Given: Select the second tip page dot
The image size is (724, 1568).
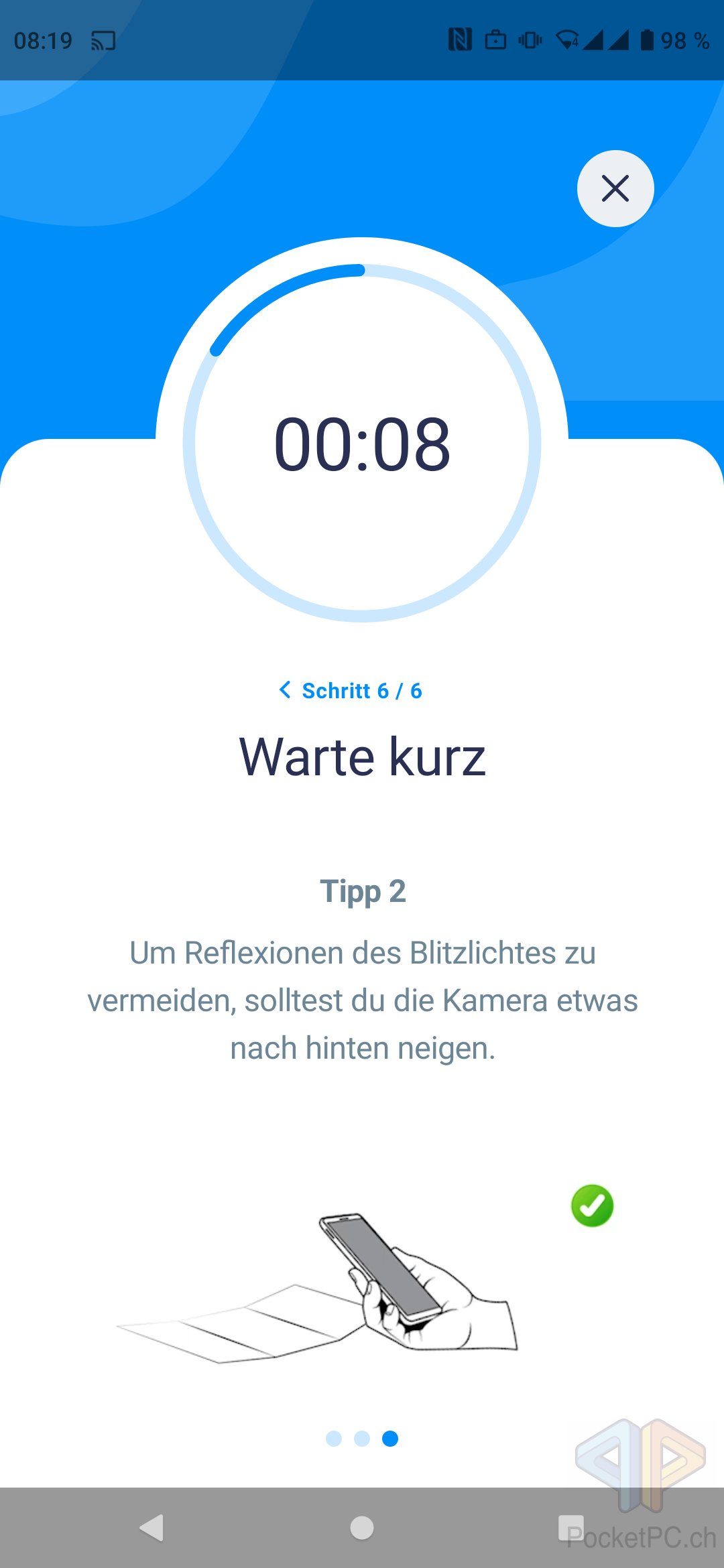Looking at the screenshot, I should pyautogui.click(x=362, y=1439).
